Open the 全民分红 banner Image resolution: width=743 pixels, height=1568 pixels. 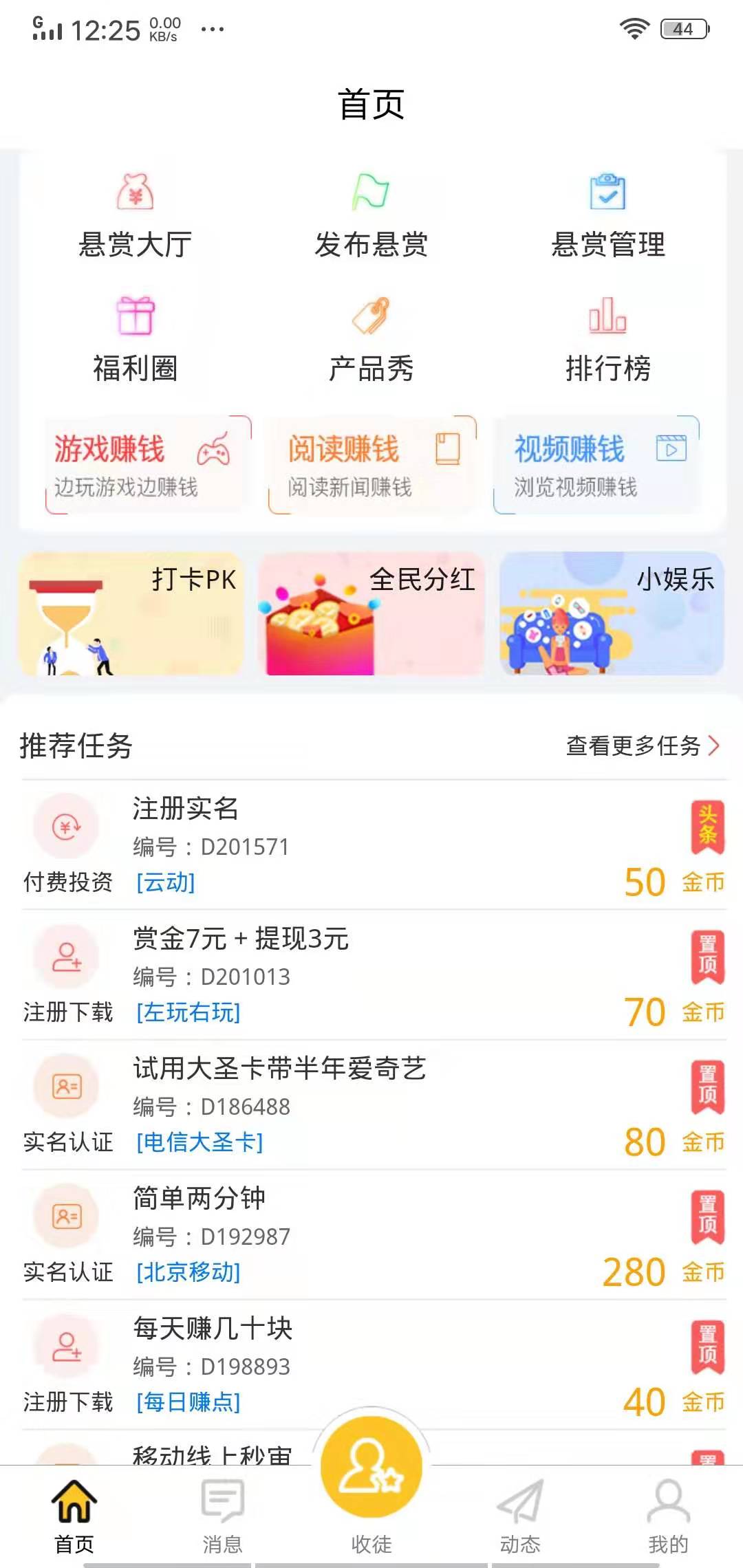(371, 616)
